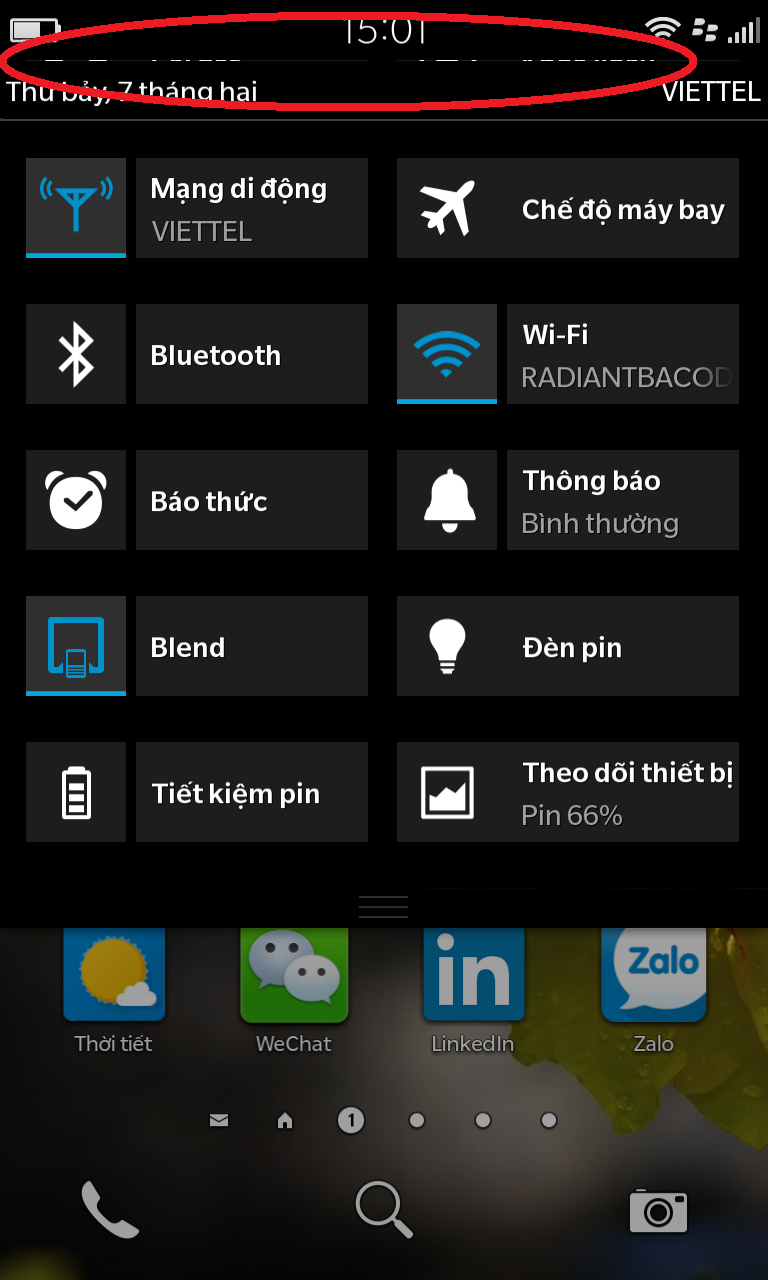Open Theo dõi thiết bị device monitor
Viewport: 768px width, 1280px height.
[x=568, y=792]
